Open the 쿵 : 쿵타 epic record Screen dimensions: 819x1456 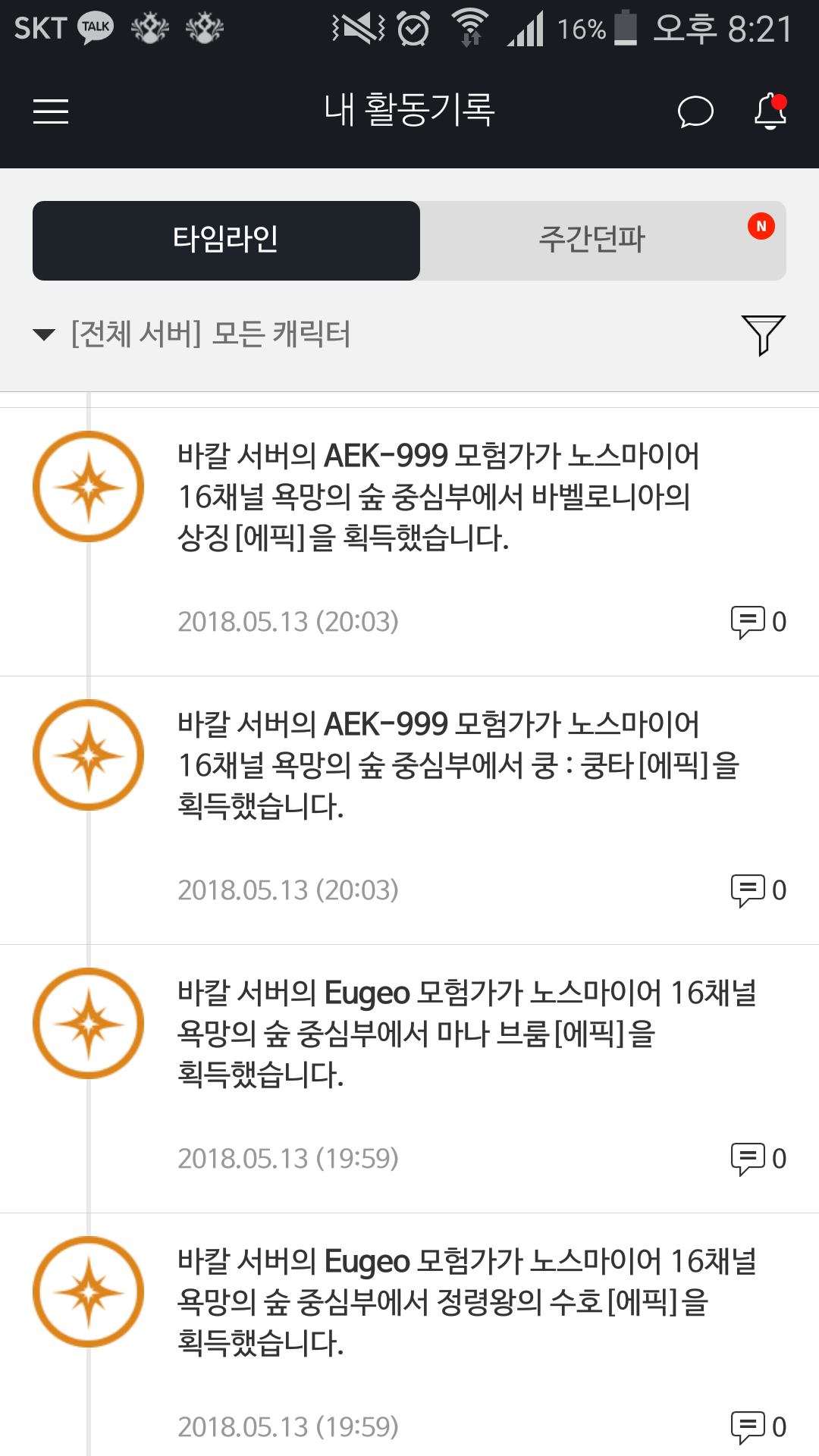pyautogui.click(x=409, y=810)
